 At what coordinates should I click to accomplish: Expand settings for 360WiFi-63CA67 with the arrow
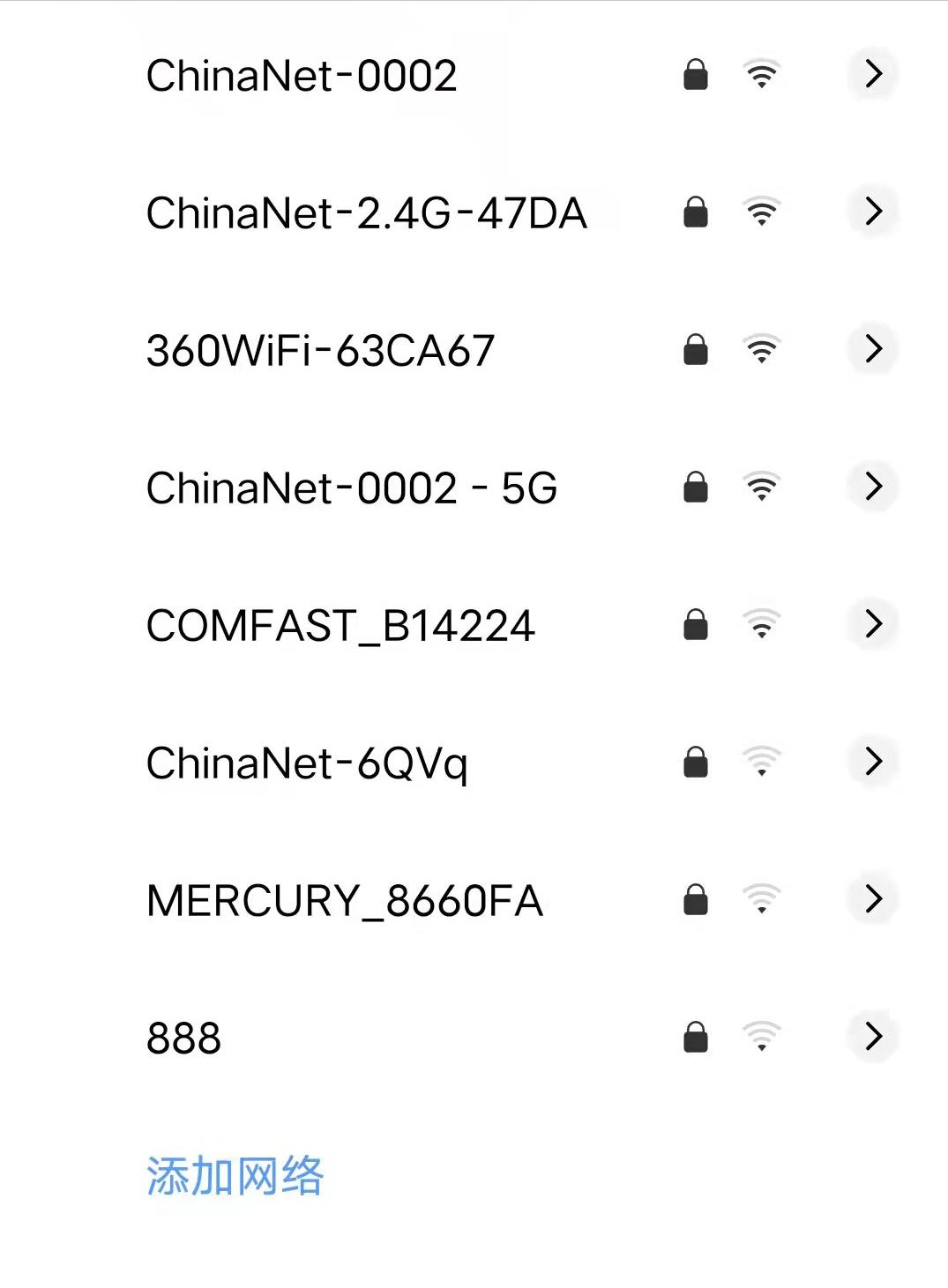tap(873, 350)
